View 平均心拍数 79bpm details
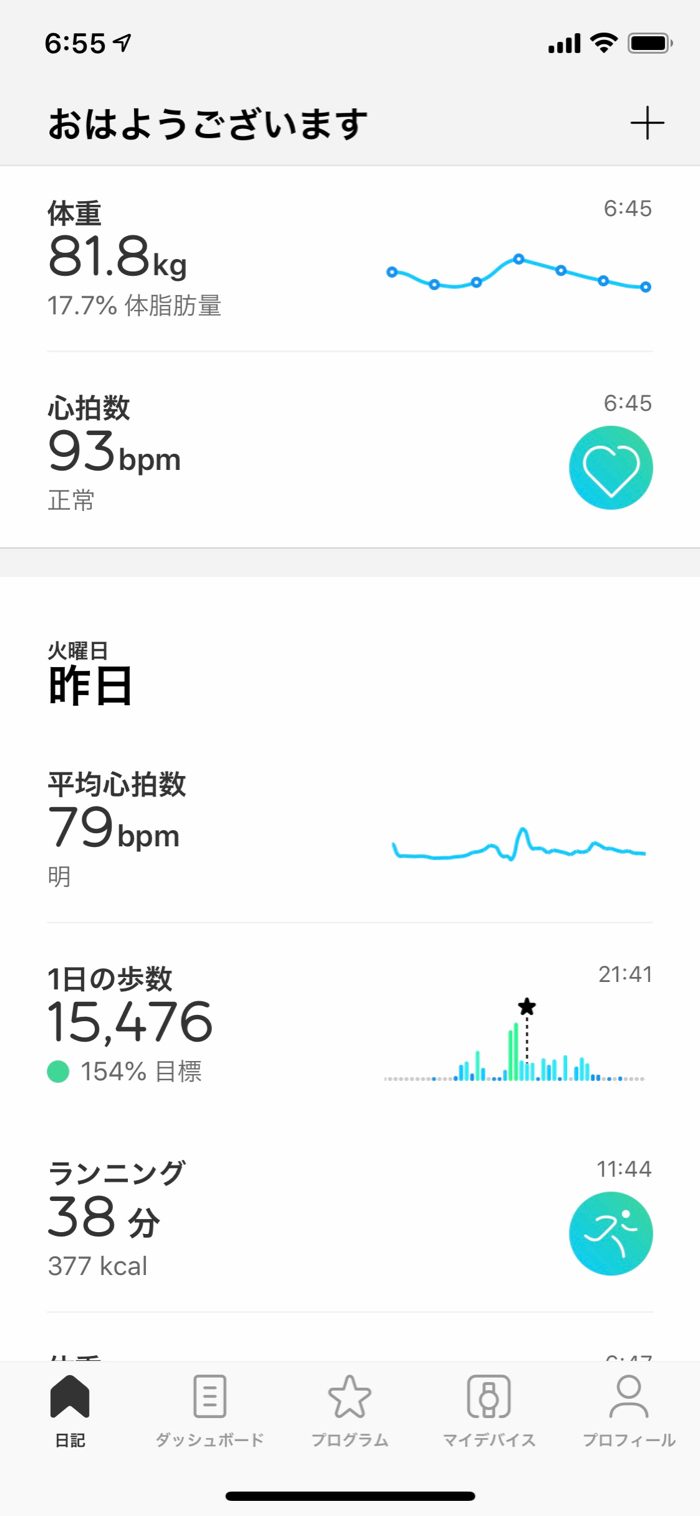Image resolution: width=700 pixels, height=1516 pixels. tap(350, 828)
